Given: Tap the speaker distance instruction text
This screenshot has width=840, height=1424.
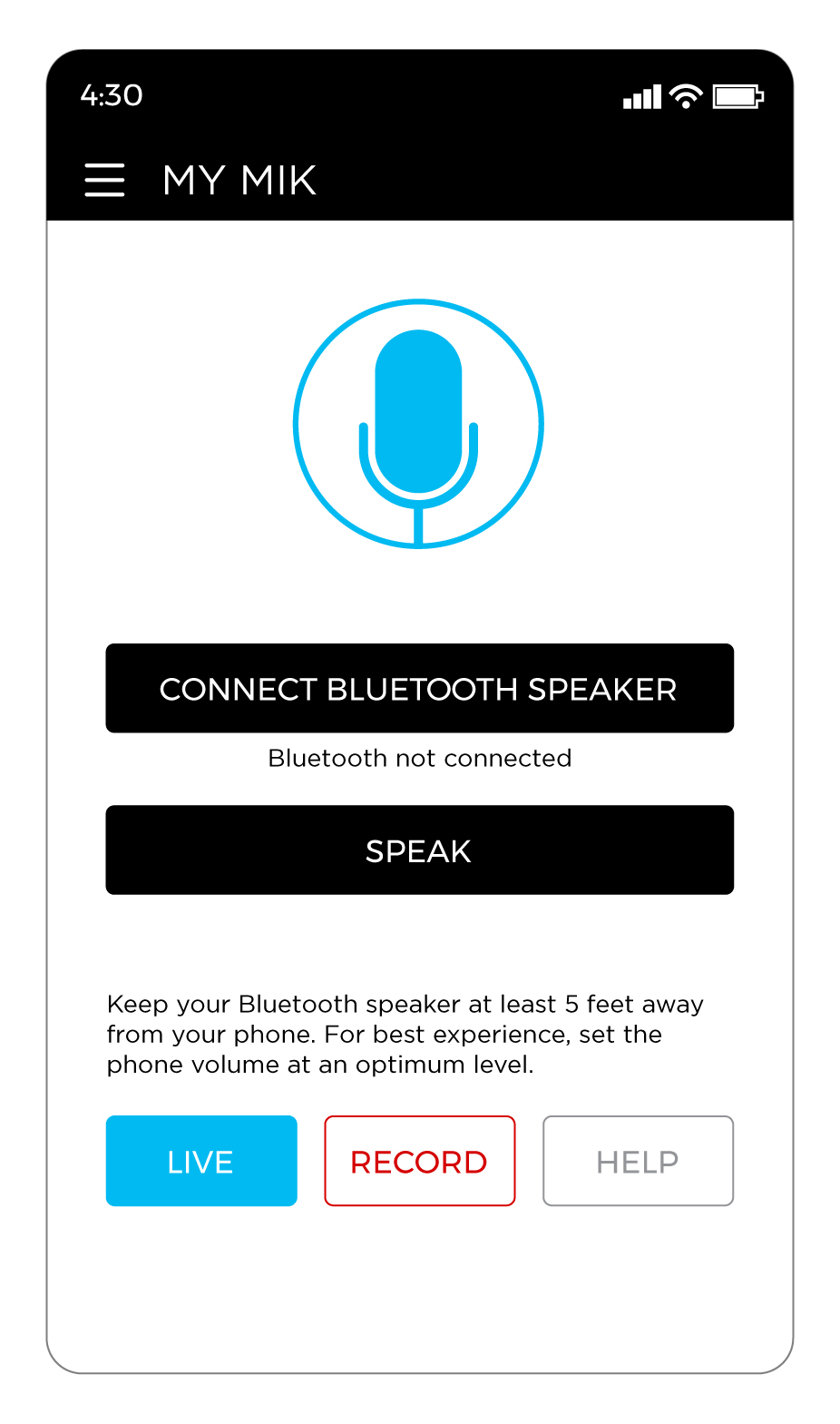Looking at the screenshot, I should coord(405,1034).
